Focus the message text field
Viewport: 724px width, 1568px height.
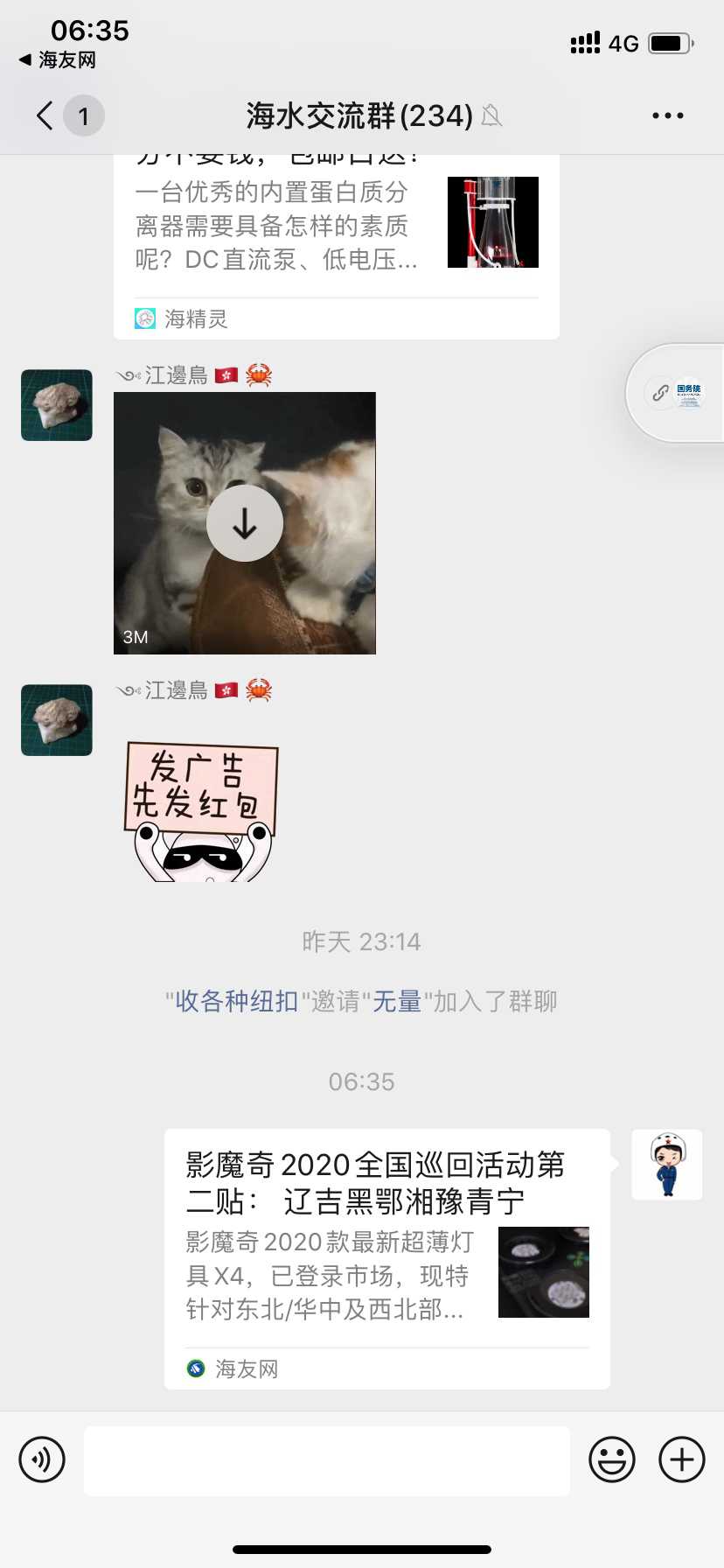(326, 1460)
